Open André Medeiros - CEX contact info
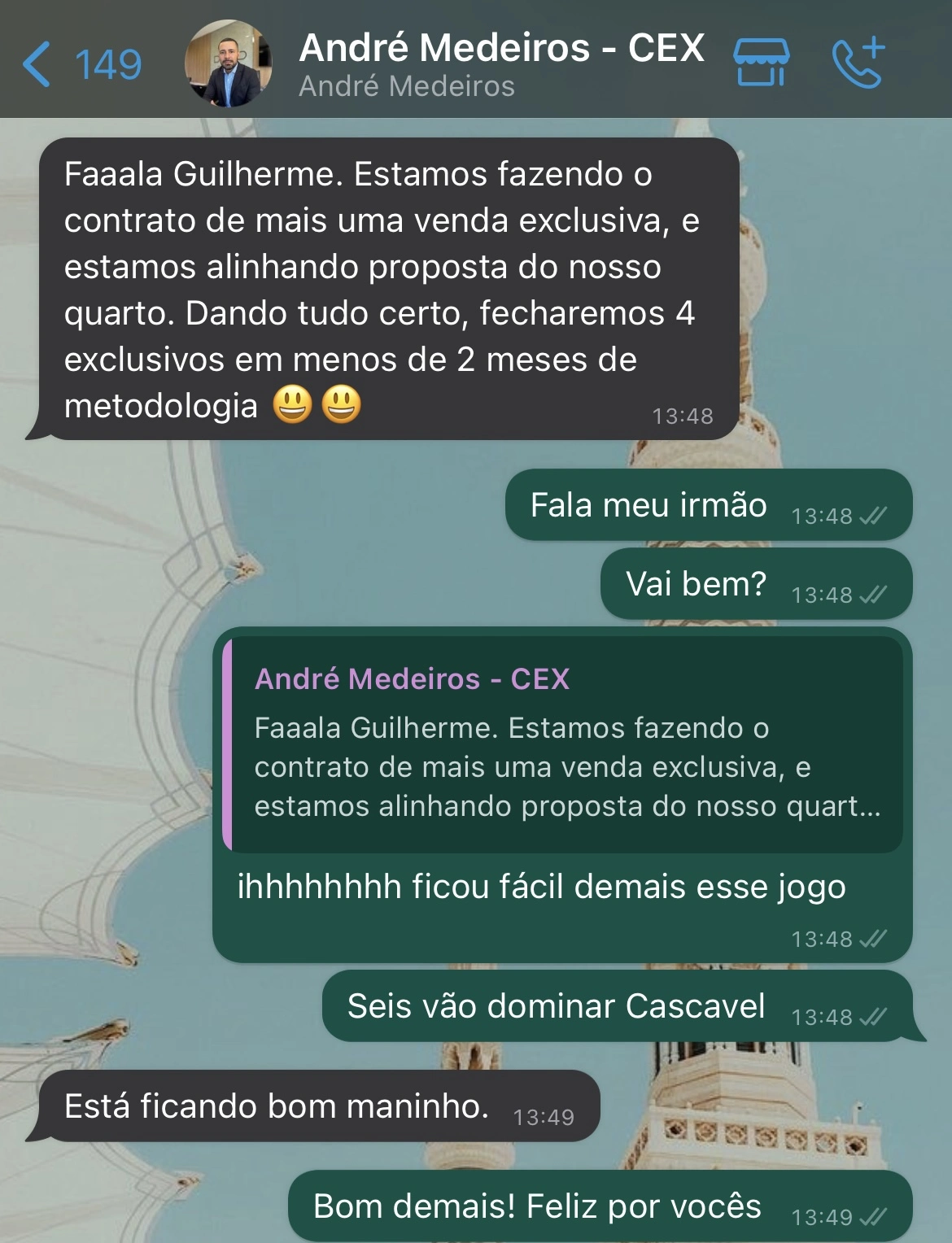 tap(500, 63)
